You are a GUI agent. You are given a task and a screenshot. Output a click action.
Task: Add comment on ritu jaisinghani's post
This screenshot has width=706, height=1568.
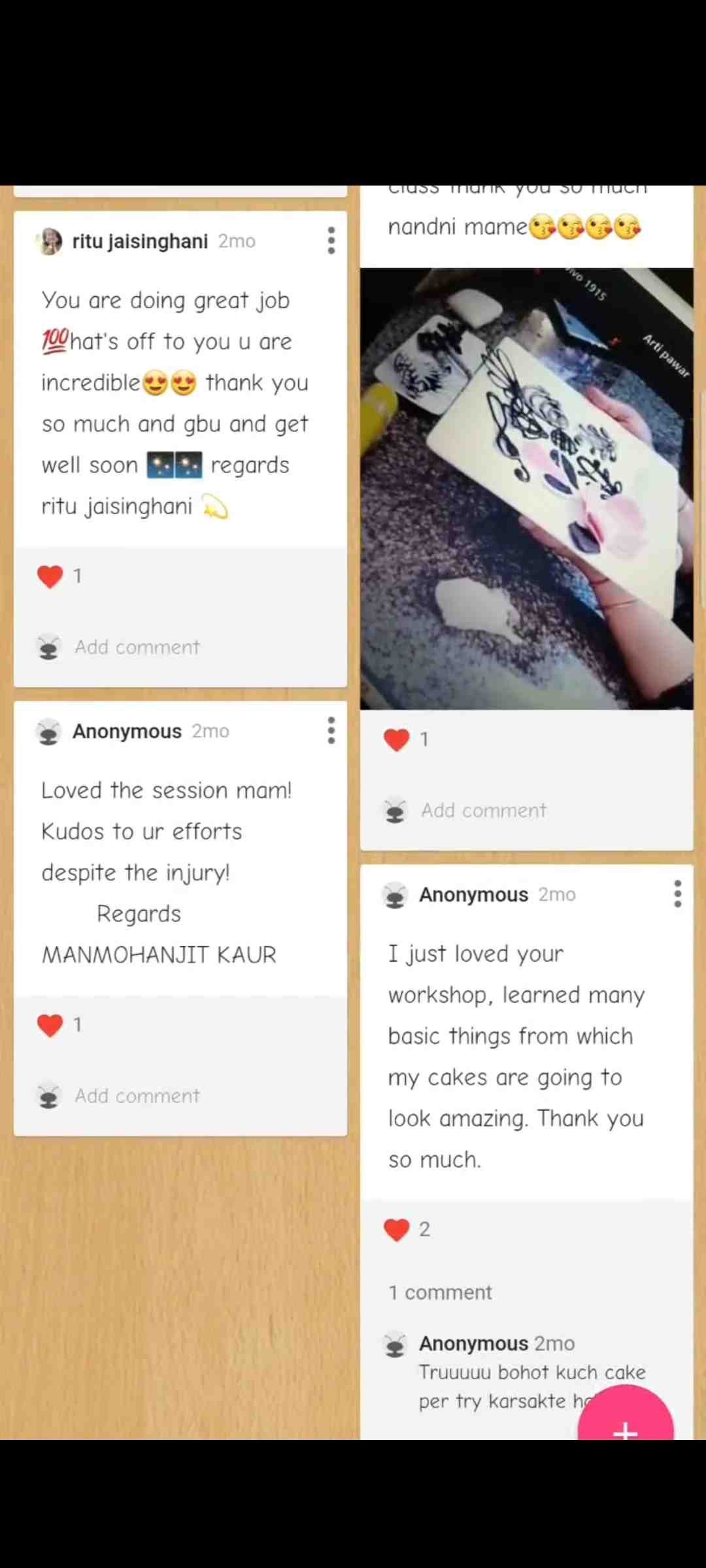[137, 647]
